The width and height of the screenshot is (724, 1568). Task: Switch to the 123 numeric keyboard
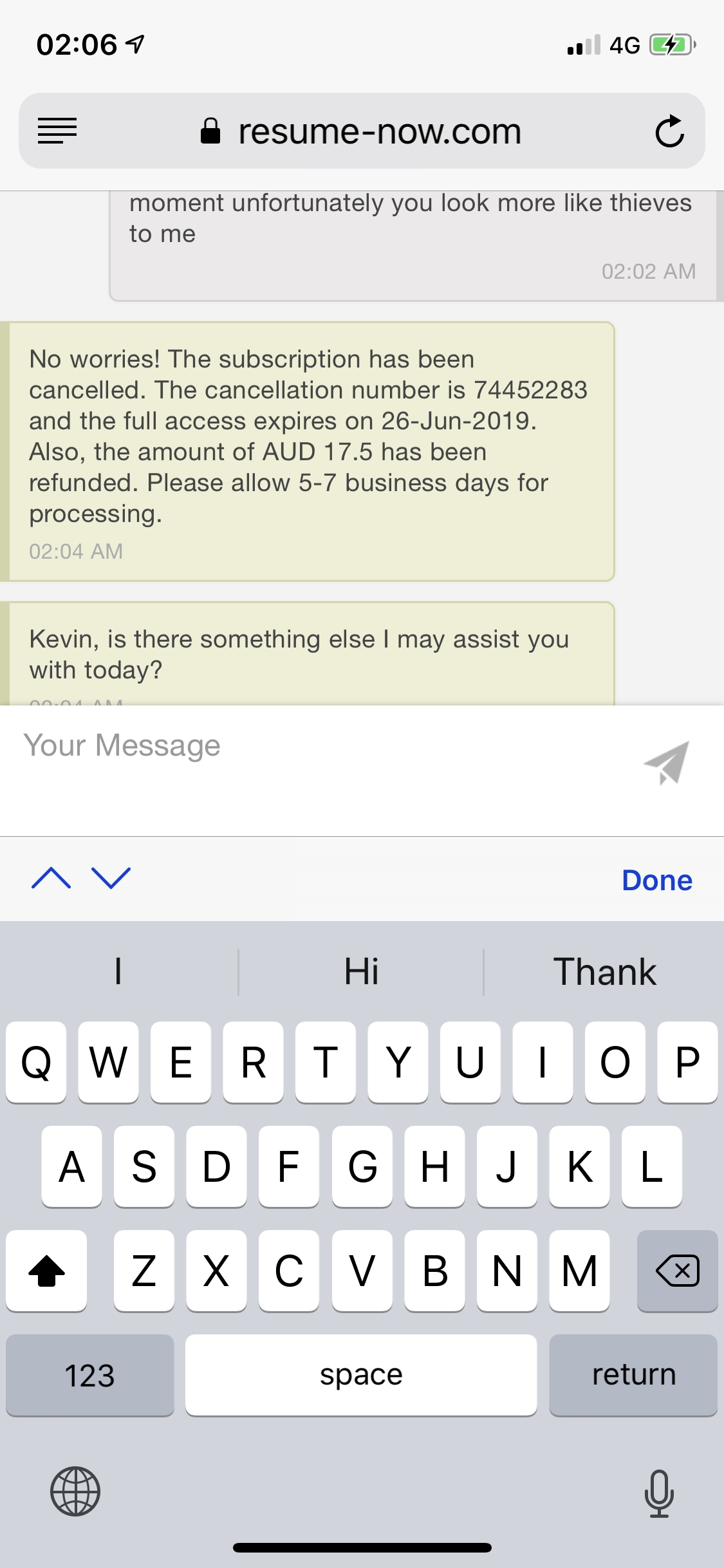89,1375
